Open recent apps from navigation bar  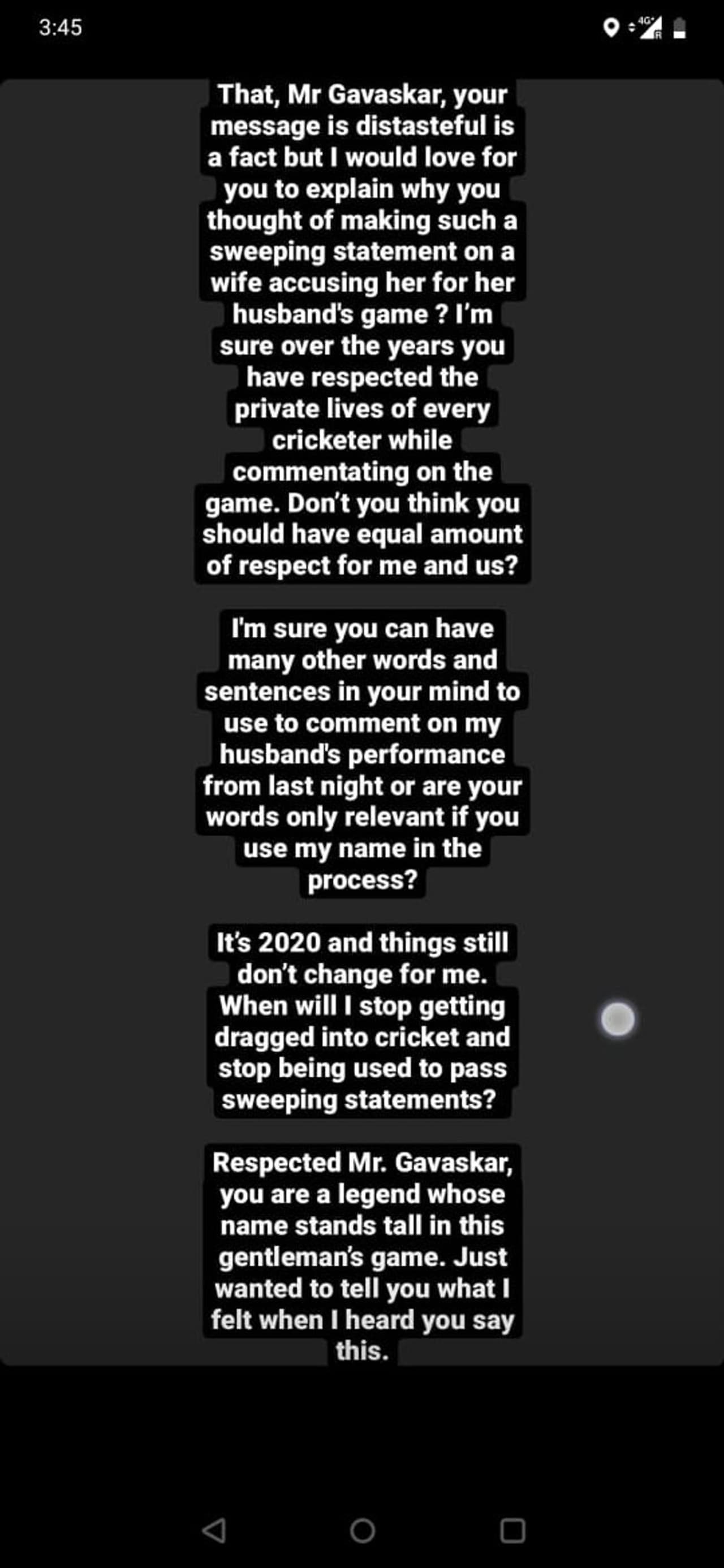point(512,1530)
